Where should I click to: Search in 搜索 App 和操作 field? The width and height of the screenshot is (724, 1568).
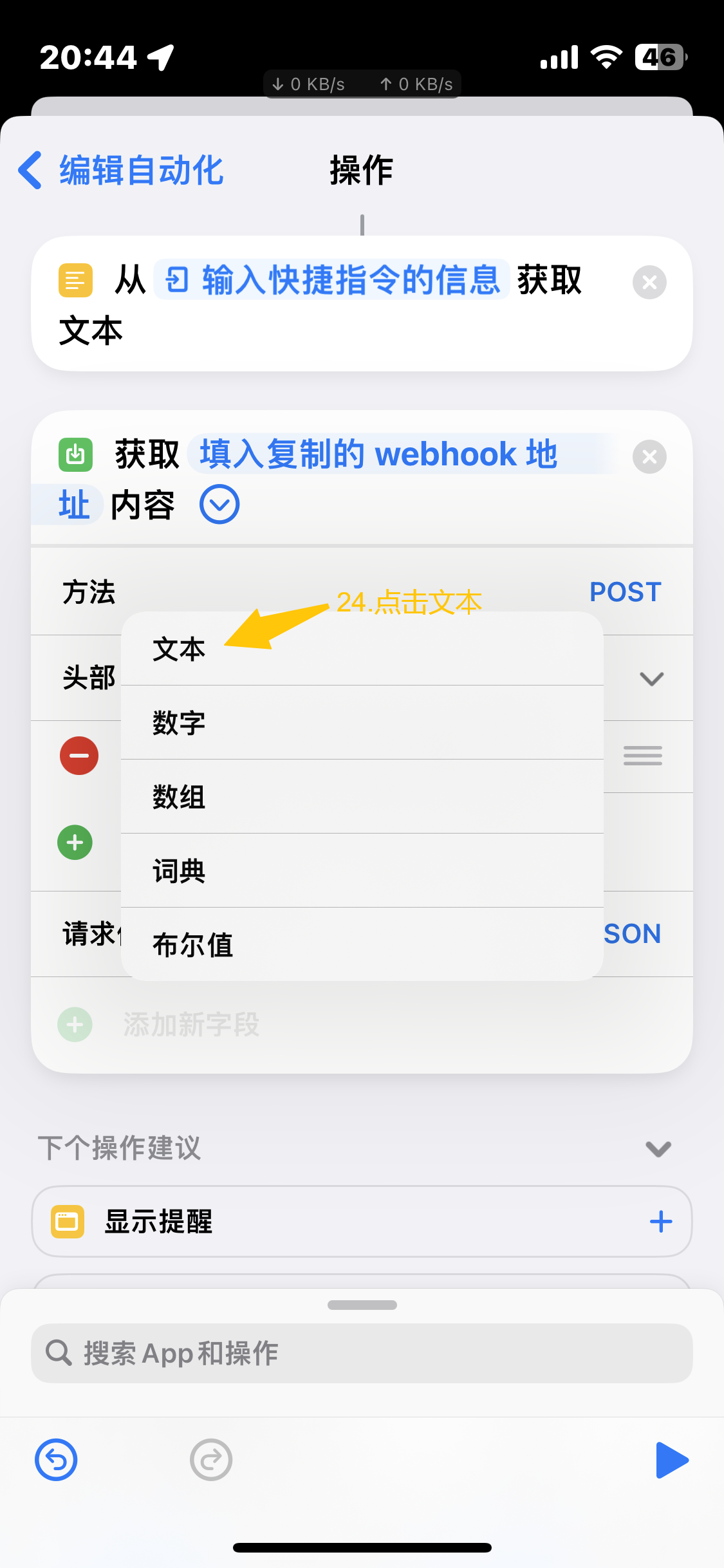pyautogui.click(x=362, y=1353)
